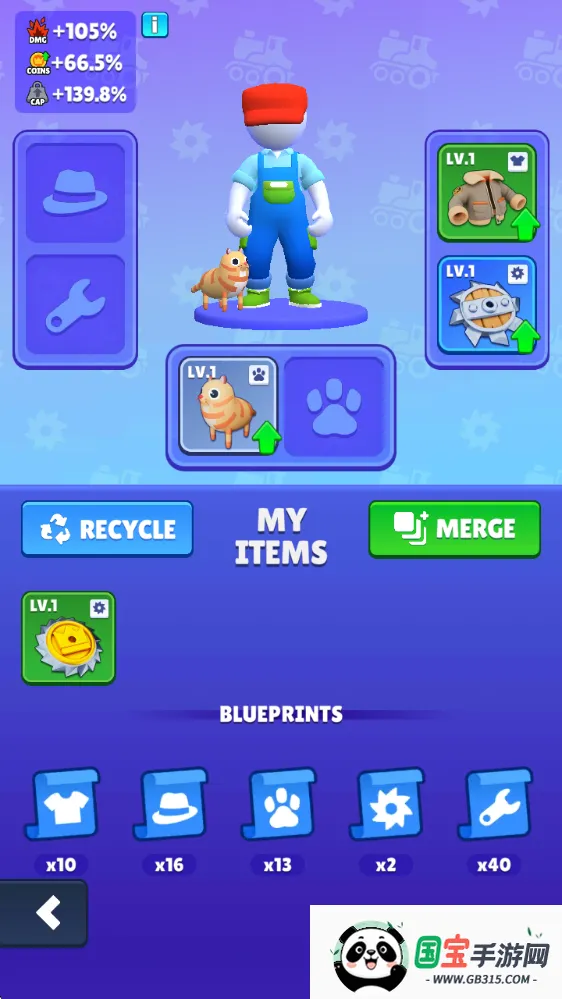Go back using the arrow button

tap(43, 913)
